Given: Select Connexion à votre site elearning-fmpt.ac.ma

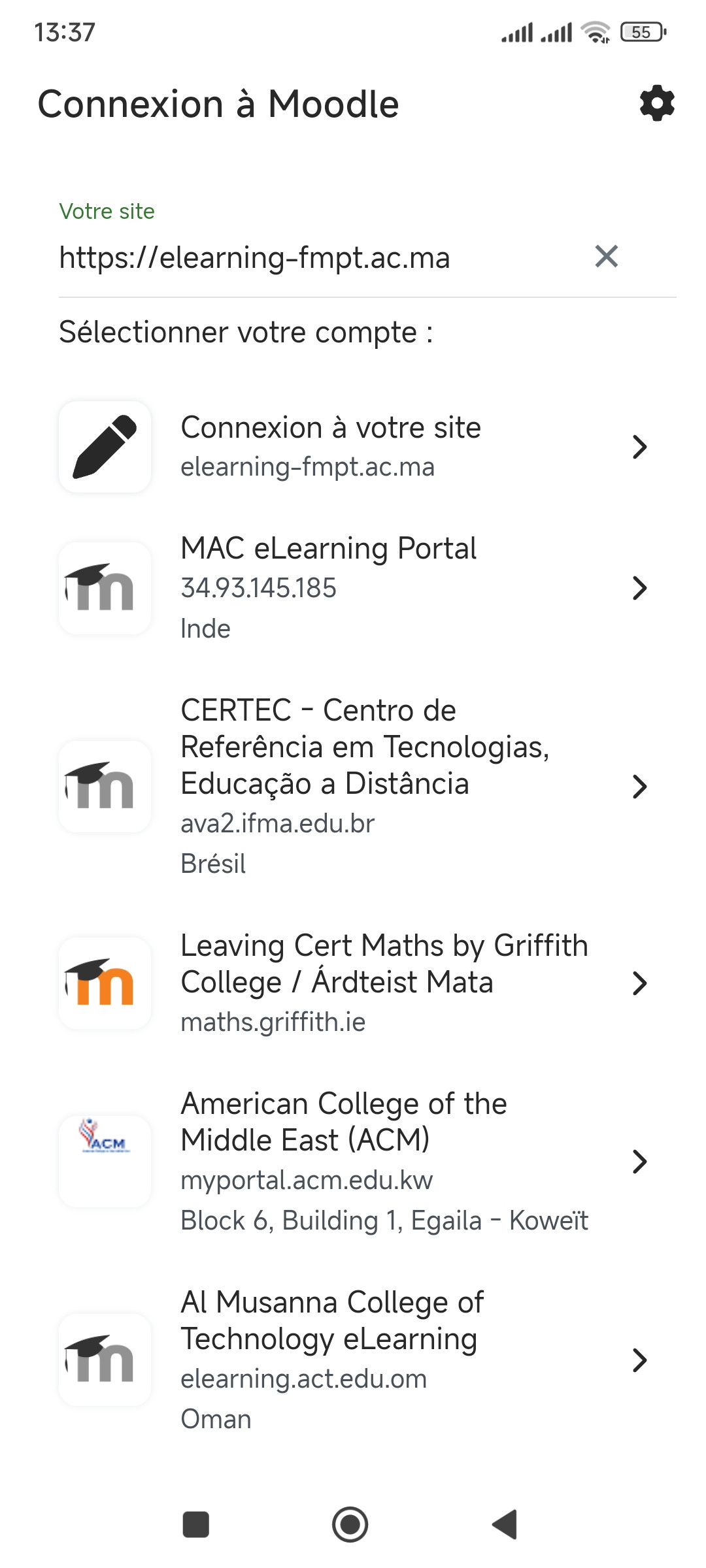Looking at the screenshot, I should [x=353, y=447].
